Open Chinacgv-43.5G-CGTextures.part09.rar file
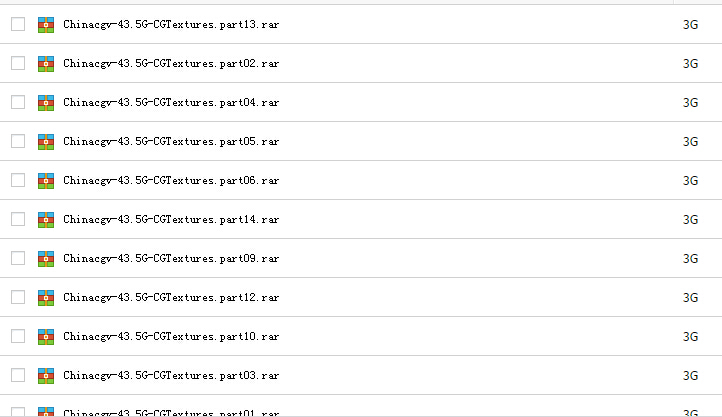This screenshot has height=417, width=722. [170, 259]
